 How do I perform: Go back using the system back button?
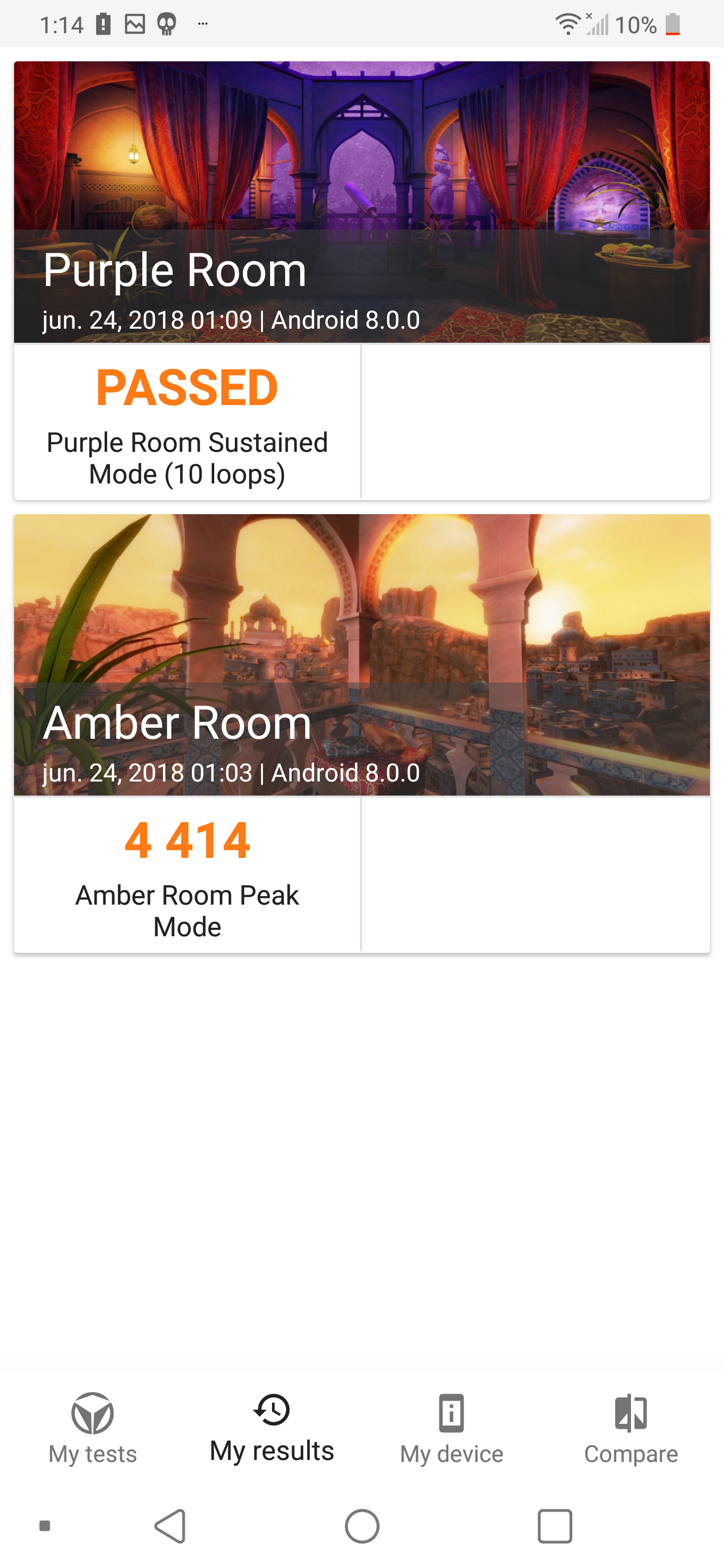pos(170,1526)
